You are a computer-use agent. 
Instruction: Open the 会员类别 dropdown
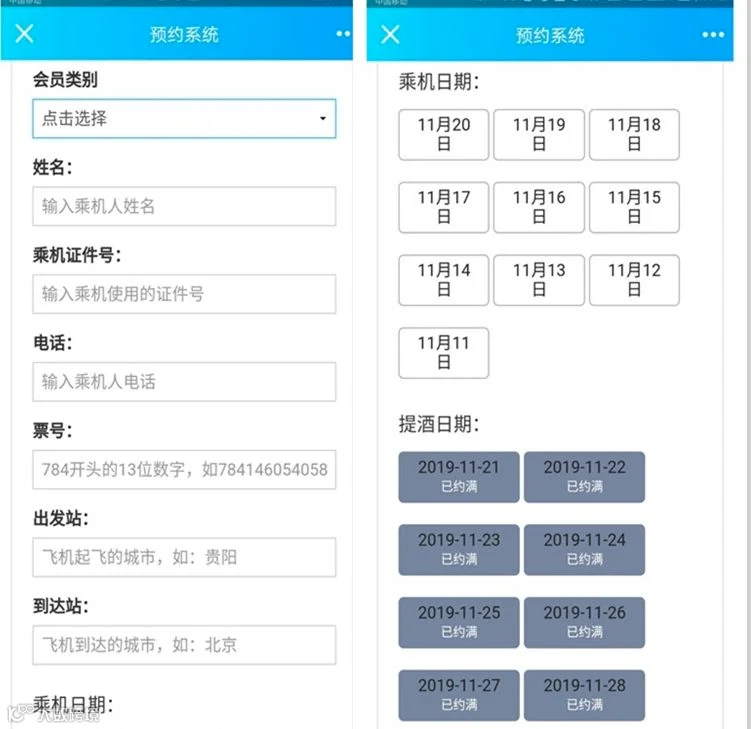[184, 118]
